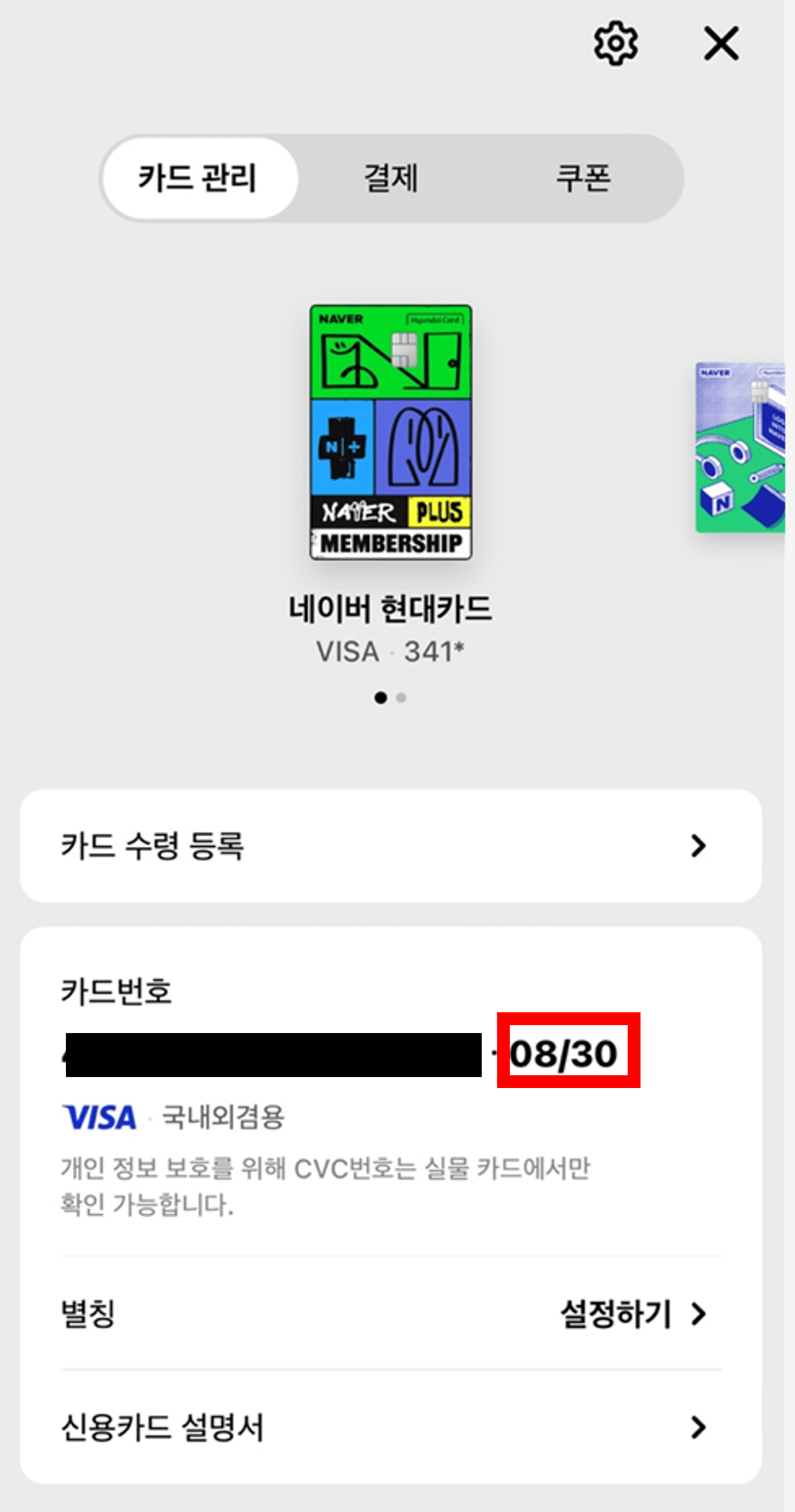Select the first carousel page indicator dot
Screen dimensions: 795x1512
(x=381, y=698)
